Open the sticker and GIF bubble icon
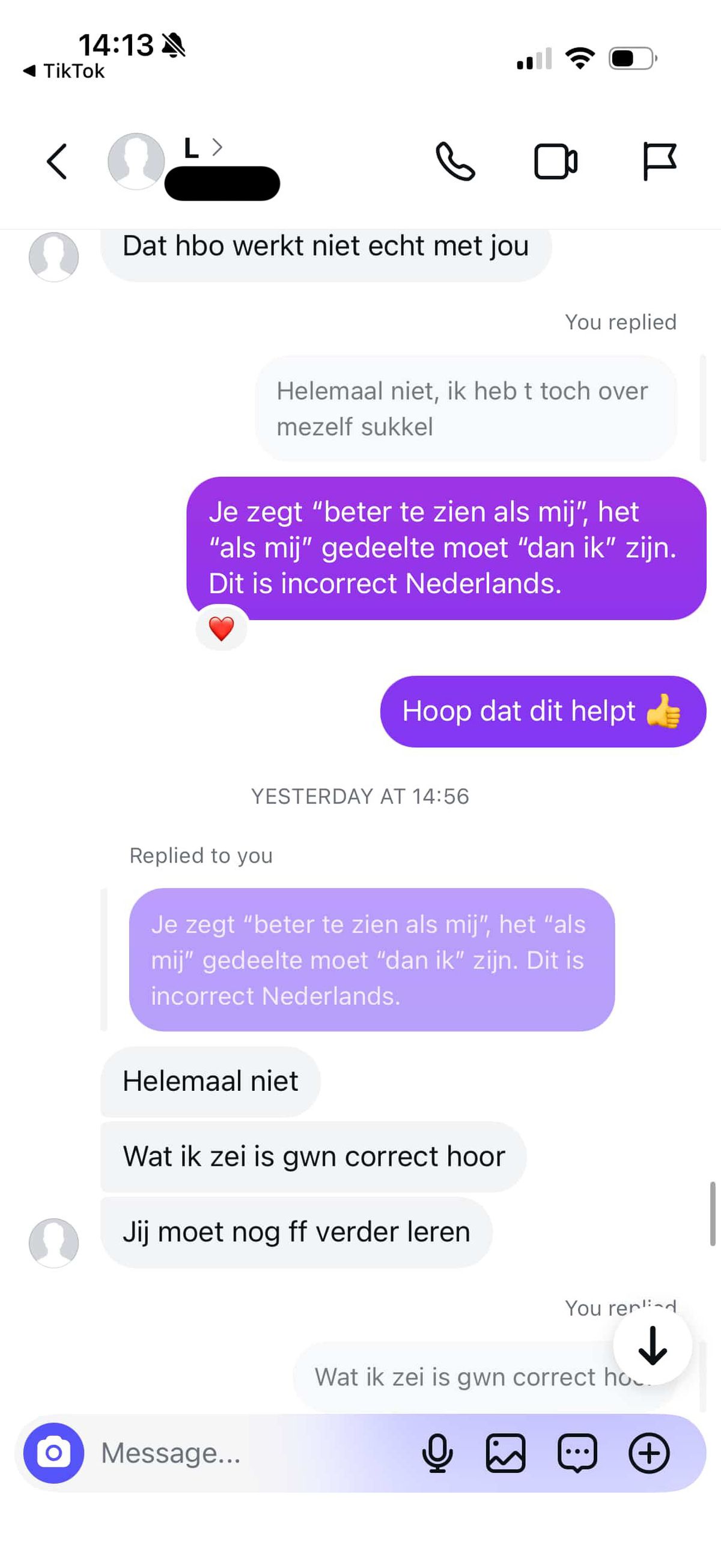This screenshot has height=1568, width=721. pyautogui.click(x=577, y=1453)
